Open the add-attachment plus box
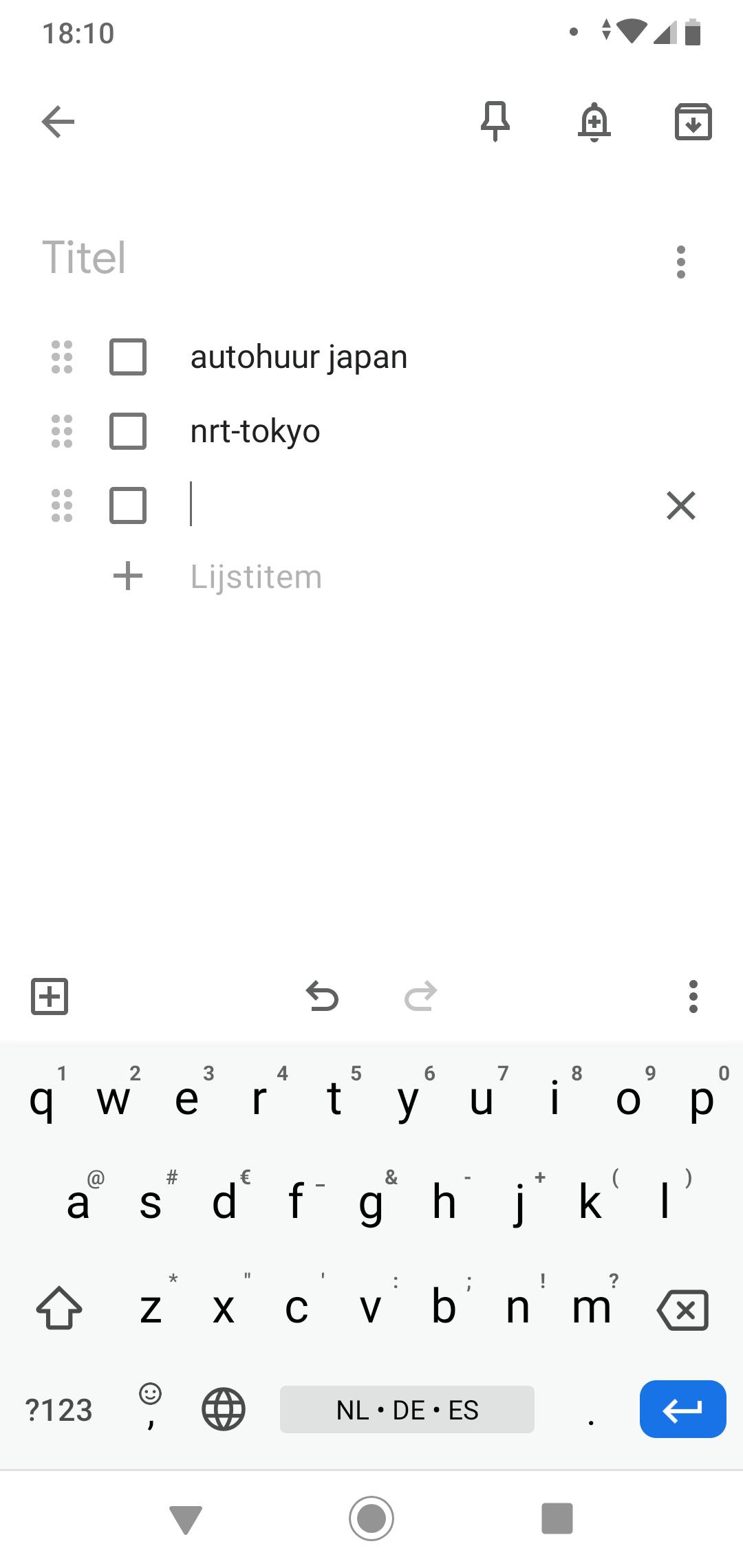Screen dimensions: 743x1568 50,997
